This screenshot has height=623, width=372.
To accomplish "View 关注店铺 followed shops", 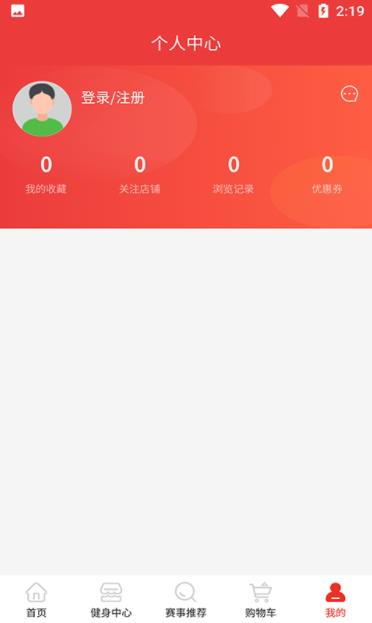I will tap(140, 175).
